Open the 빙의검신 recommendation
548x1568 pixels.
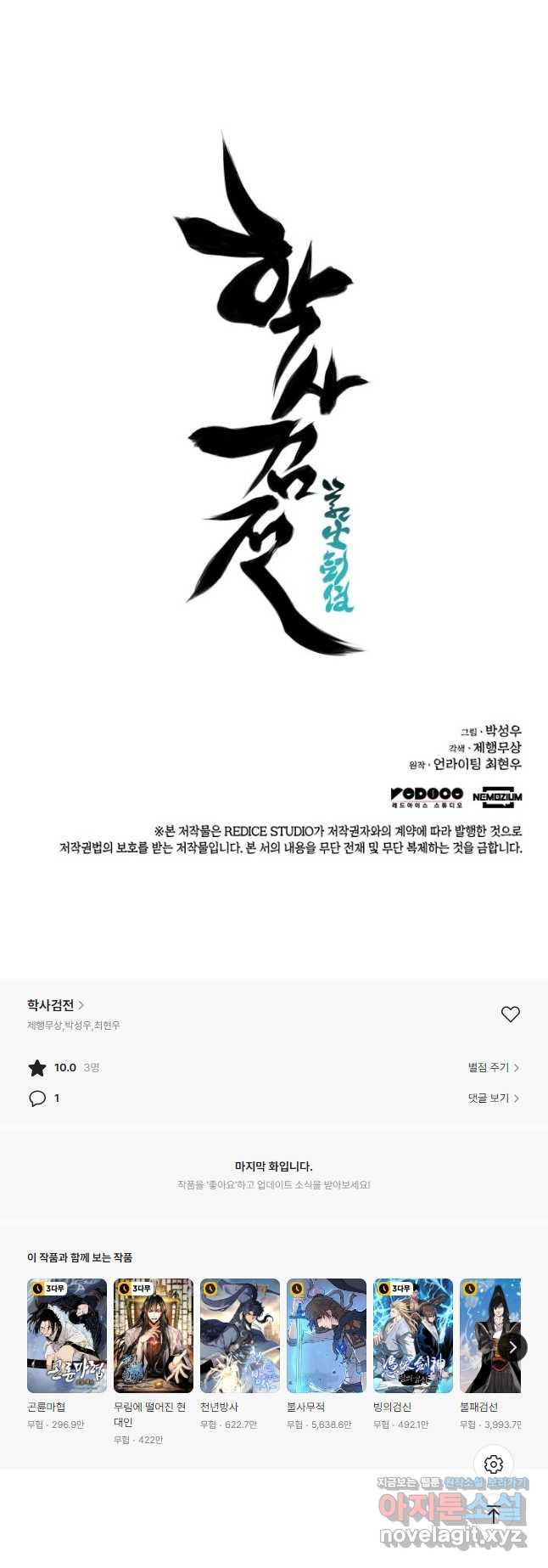point(413,1335)
